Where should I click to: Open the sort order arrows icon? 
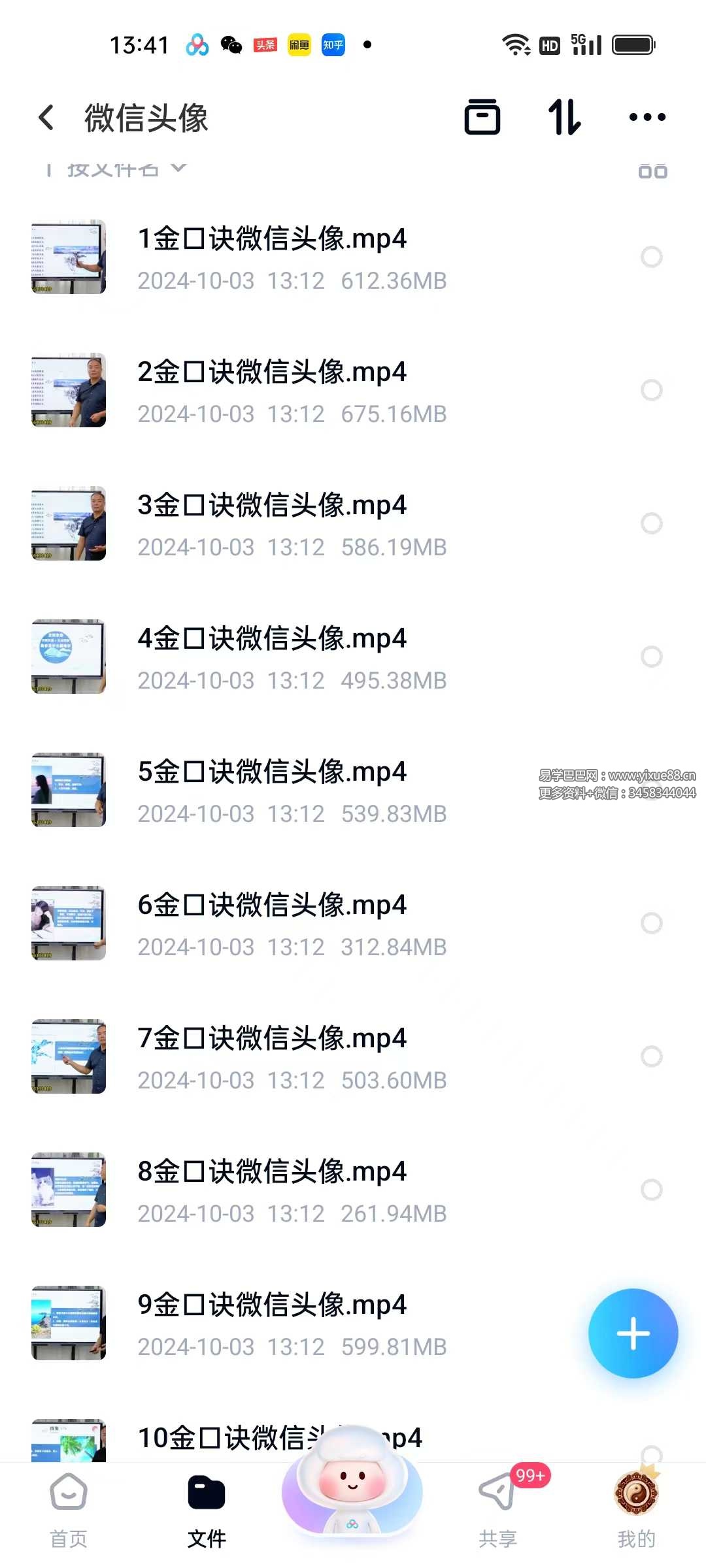(564, 118)
